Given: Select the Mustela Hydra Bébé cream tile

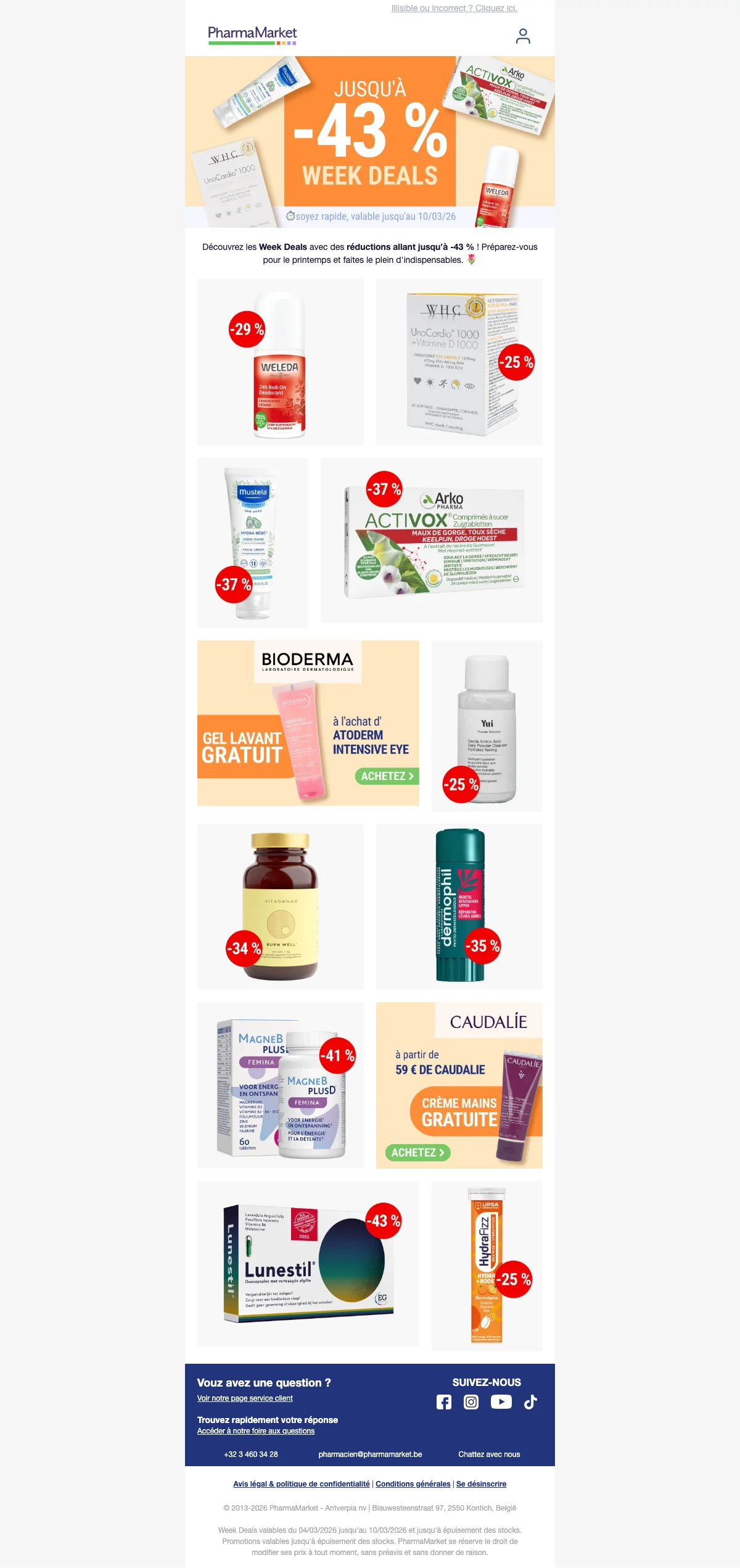Looking at the screenshot, I should [x=253, y=543].
